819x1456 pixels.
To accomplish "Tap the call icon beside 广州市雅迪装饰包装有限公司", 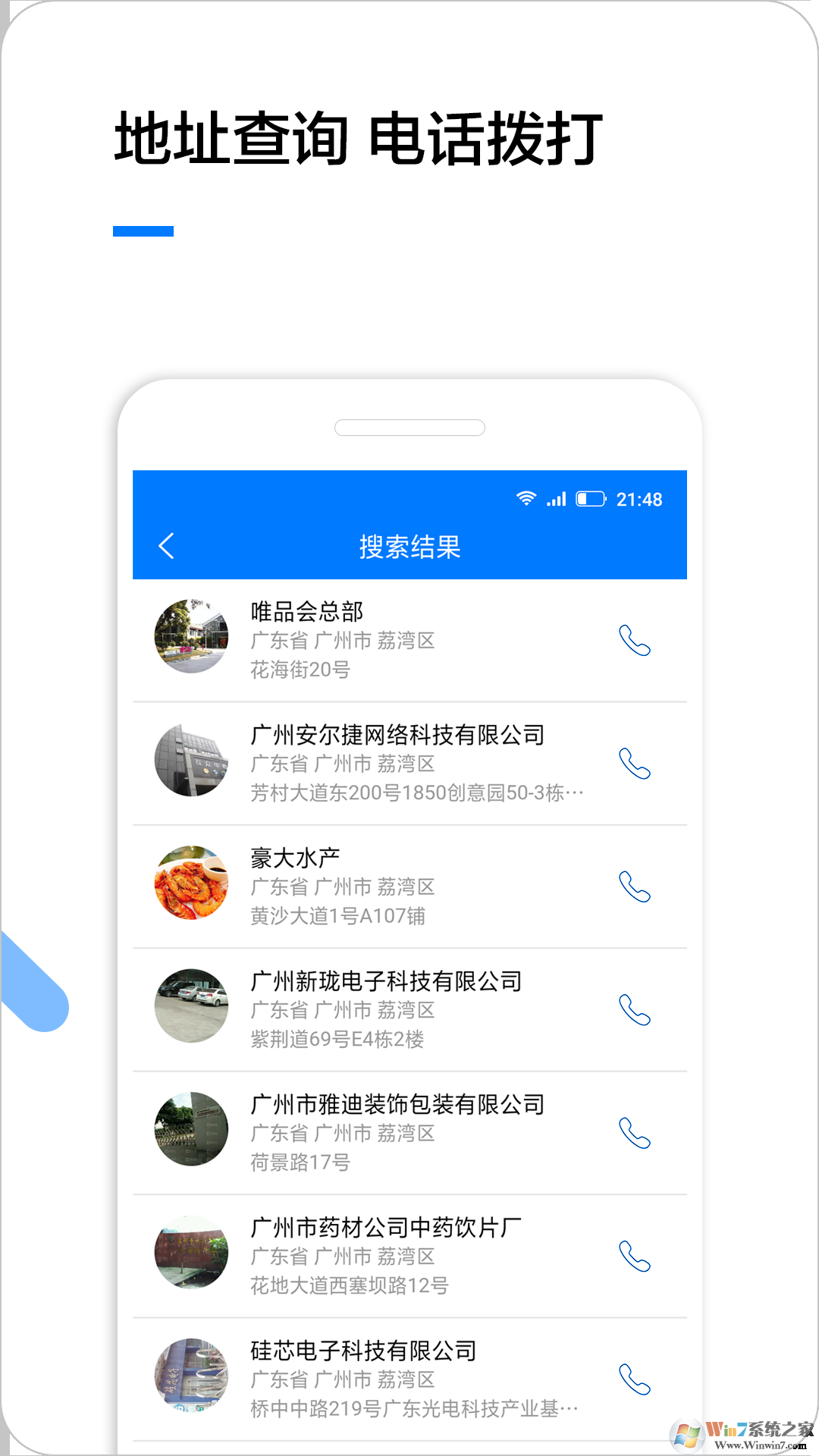I will [x=635, y=1133].
